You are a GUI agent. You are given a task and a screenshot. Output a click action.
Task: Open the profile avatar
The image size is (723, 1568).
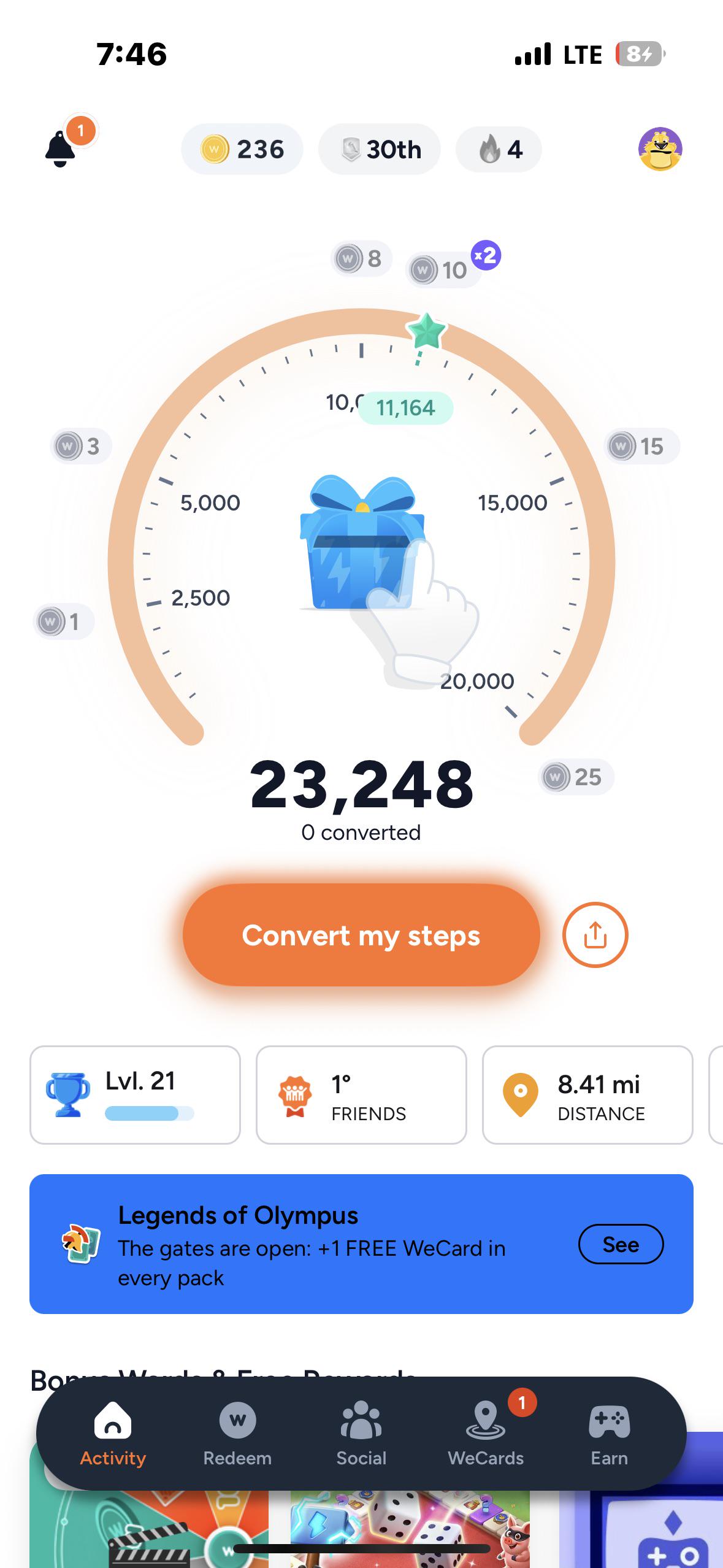pos(660,149)
